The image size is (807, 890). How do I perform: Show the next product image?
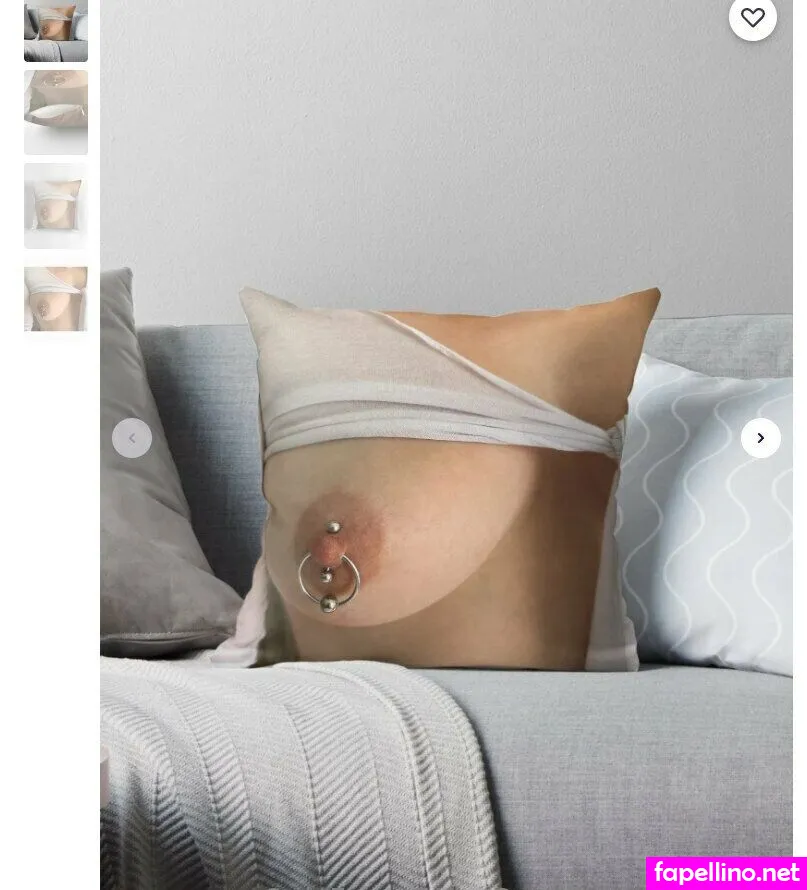(760, 438)
